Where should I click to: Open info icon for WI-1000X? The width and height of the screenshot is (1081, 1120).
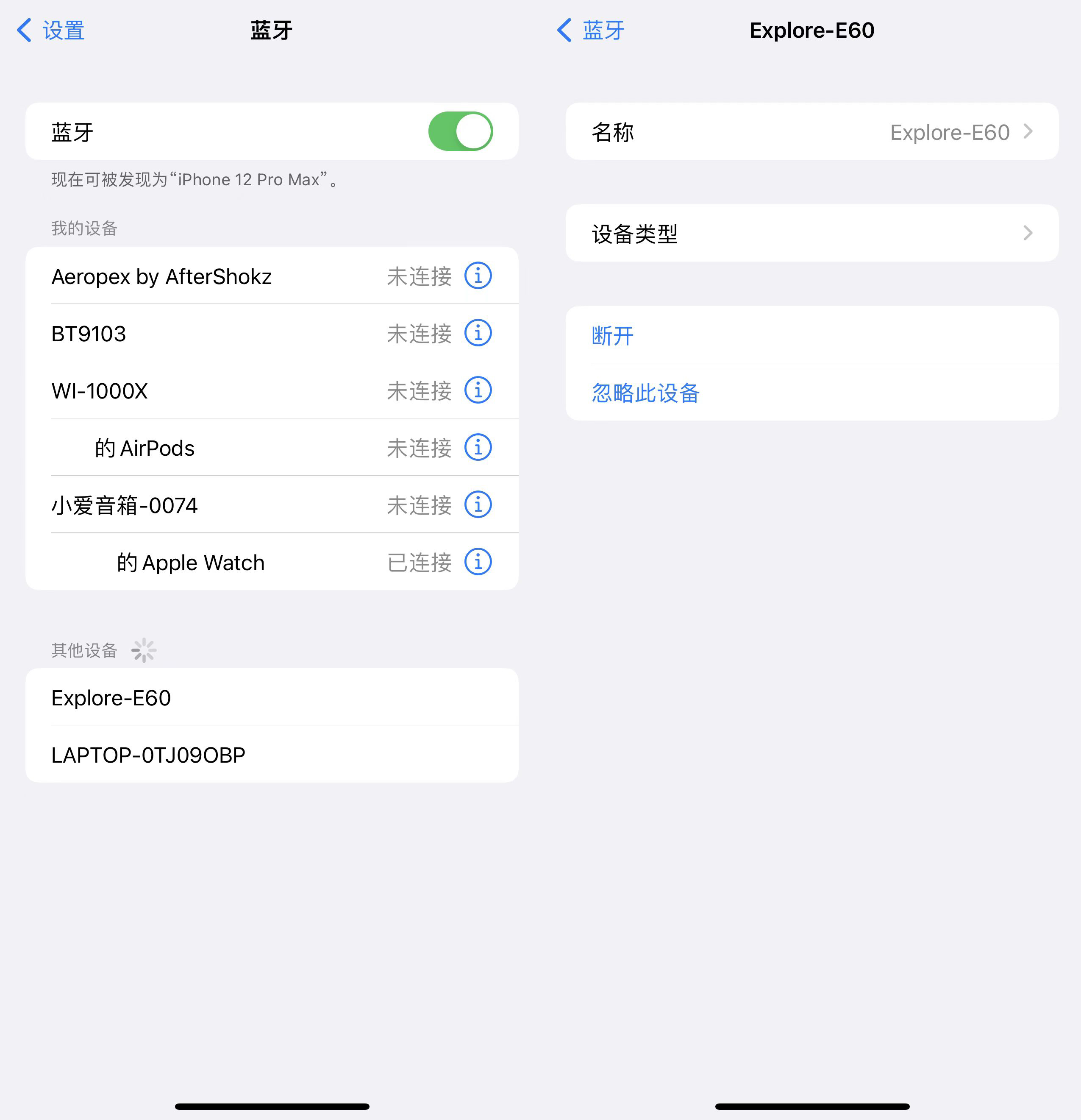[x=478, y=390]
